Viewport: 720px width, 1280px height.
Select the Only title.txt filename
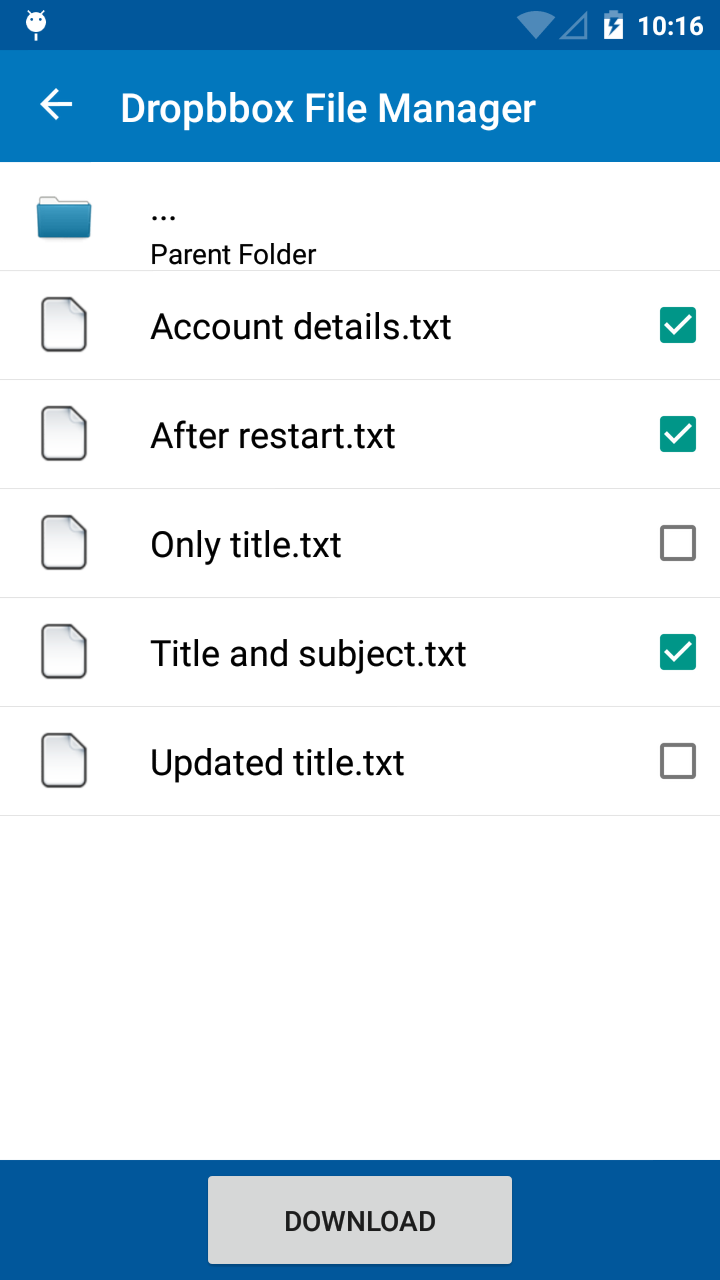[x=245, y=543]
